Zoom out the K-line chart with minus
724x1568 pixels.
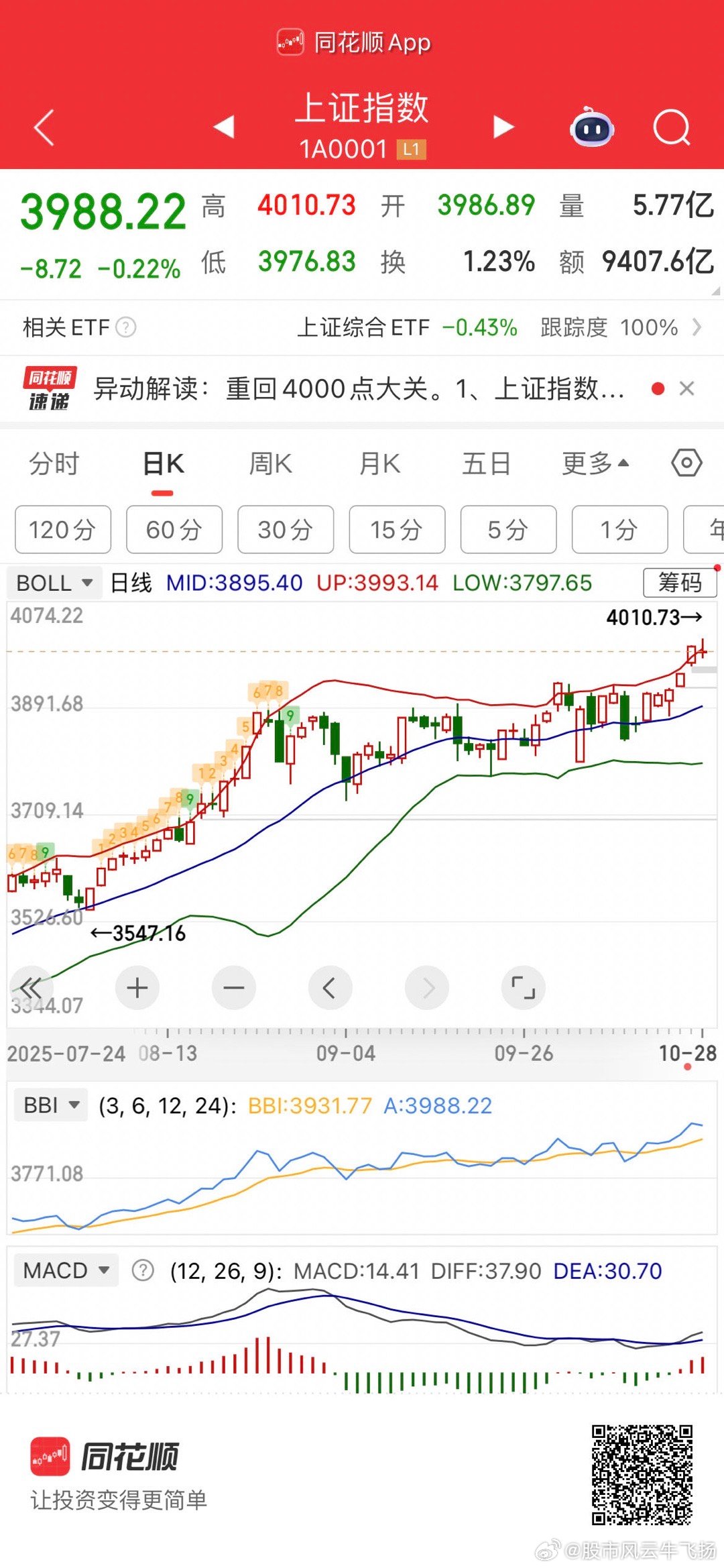(233, 987)
